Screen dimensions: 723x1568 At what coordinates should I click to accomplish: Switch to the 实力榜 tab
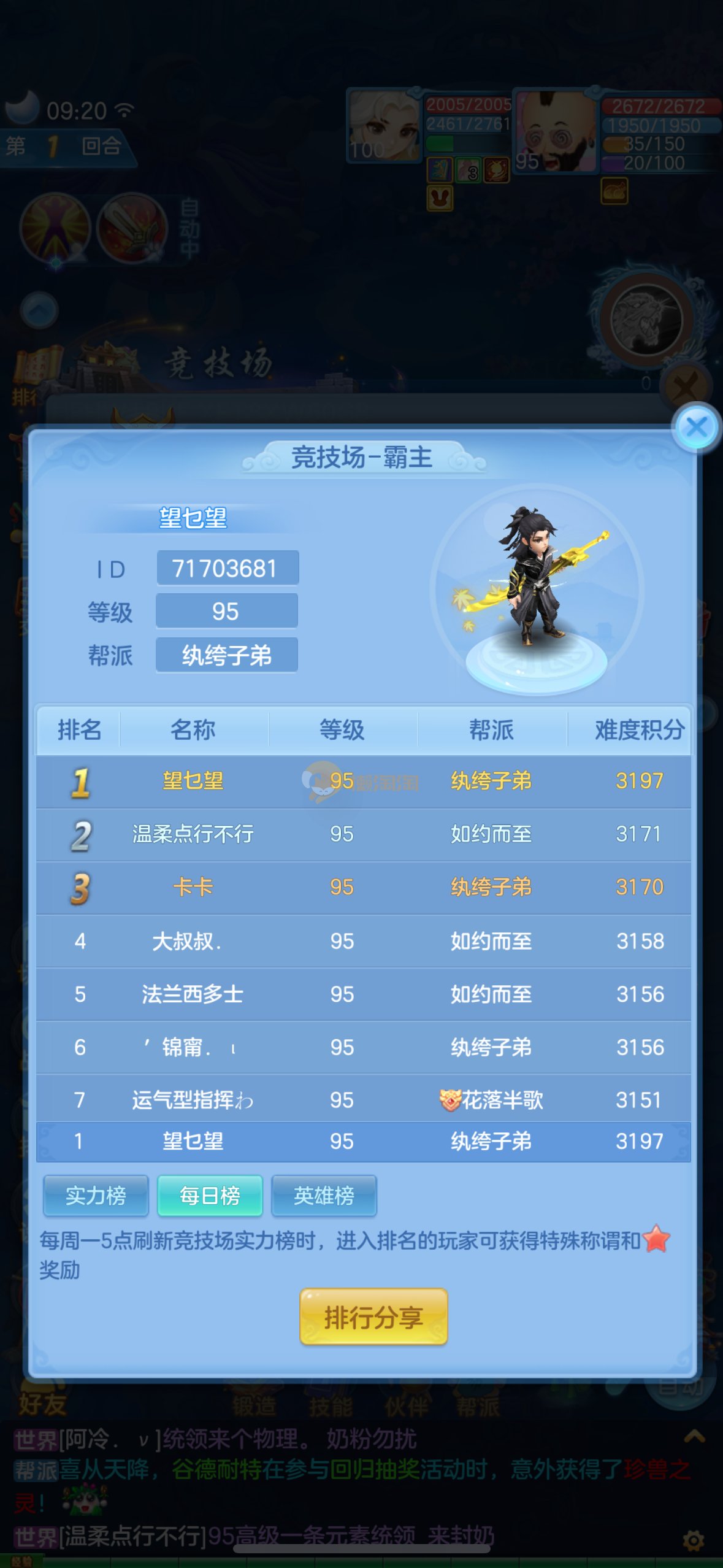[x=96, y=1195]
